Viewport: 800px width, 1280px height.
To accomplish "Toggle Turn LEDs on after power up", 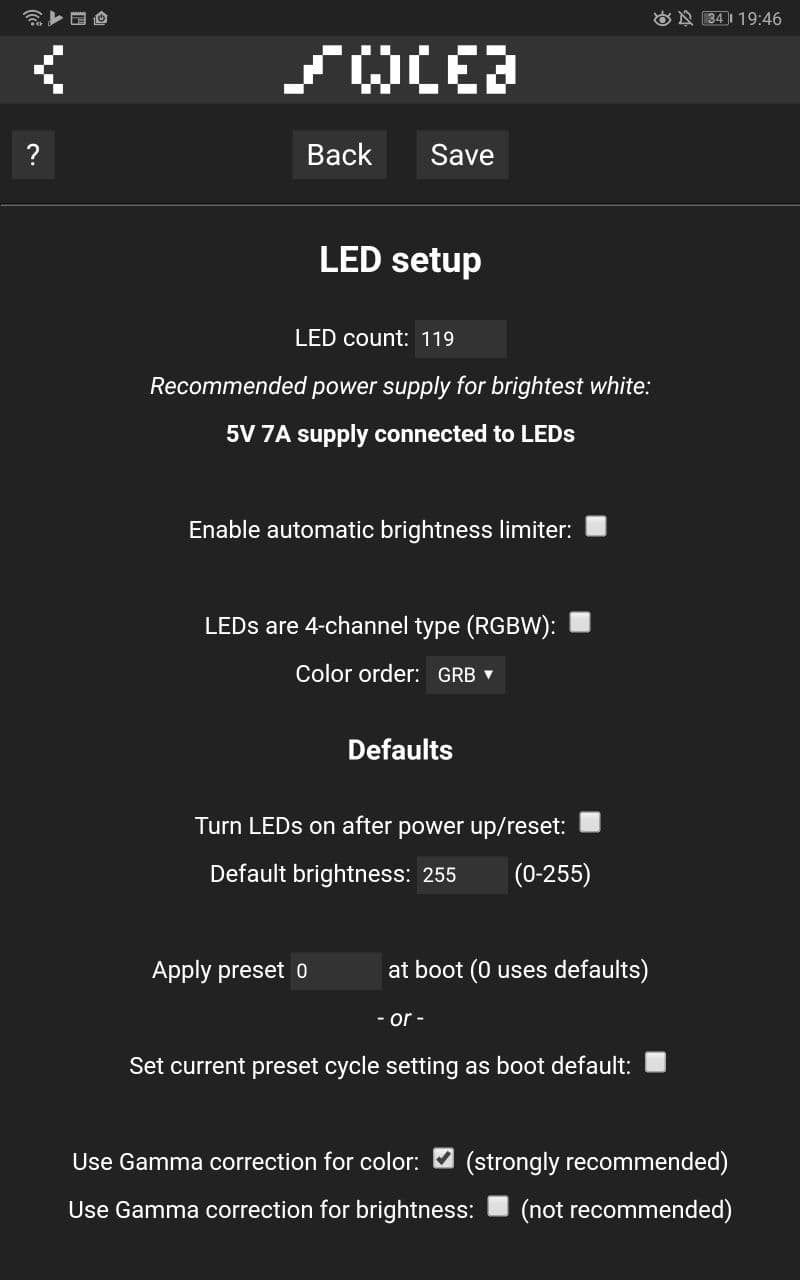I will point(590,822).
